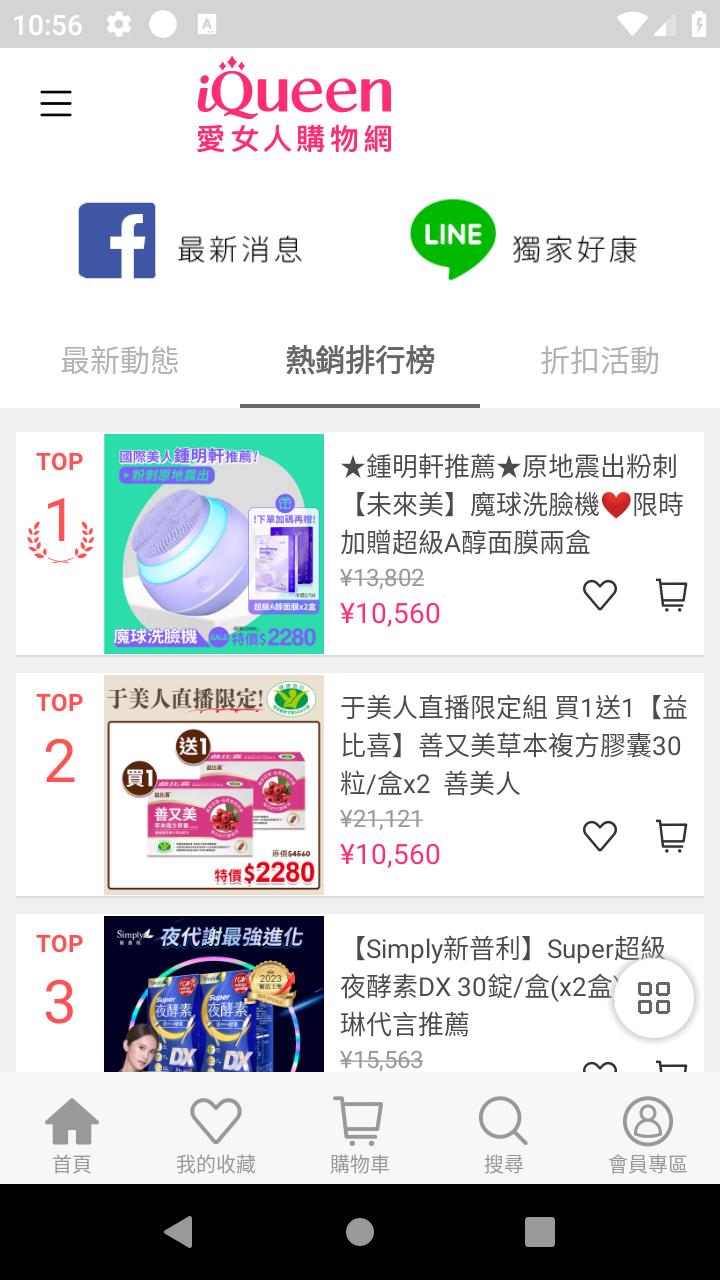This screenshot has width=720, height=1280.
Task: Select the 熱銷排行榜 tab
Action: [360, 360]
